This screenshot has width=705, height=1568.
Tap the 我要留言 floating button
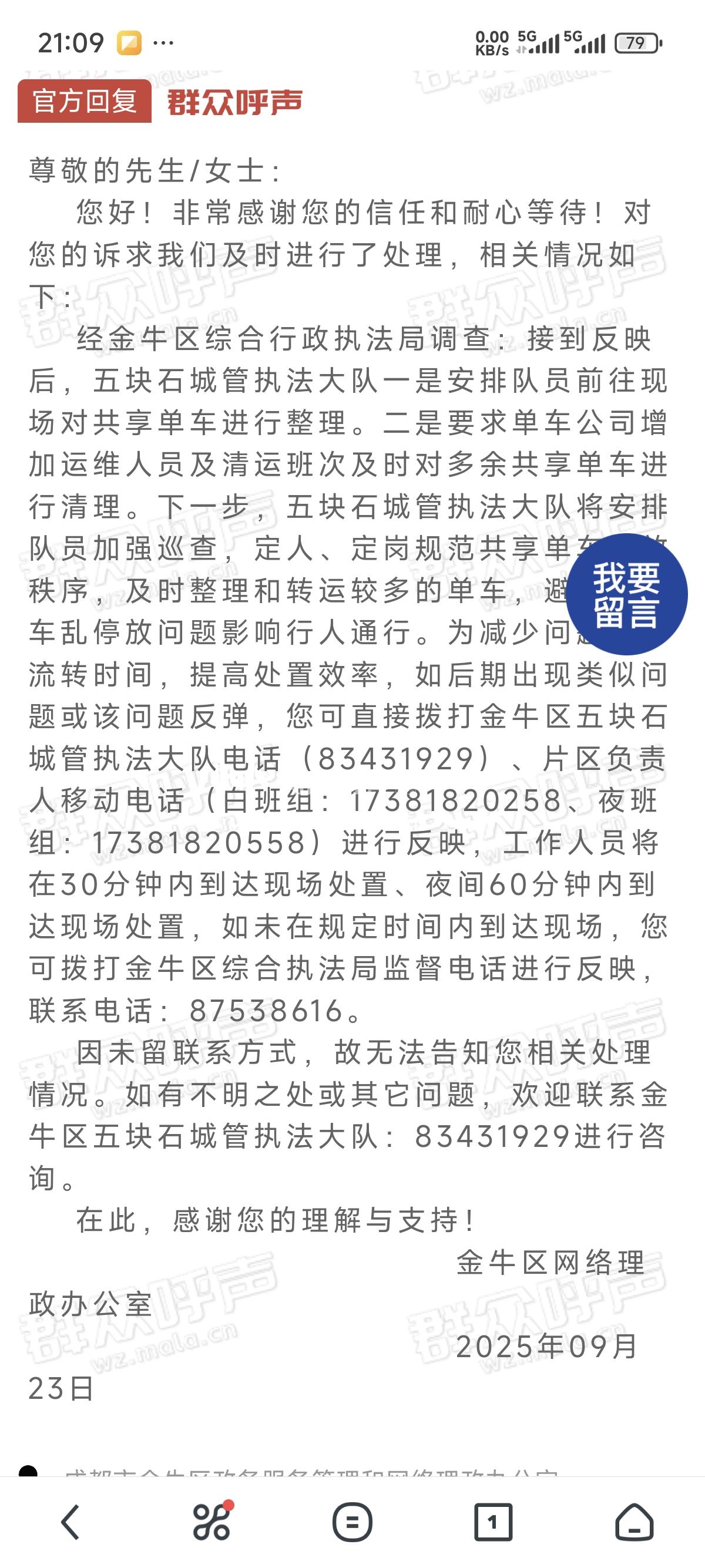pos(626,595)
